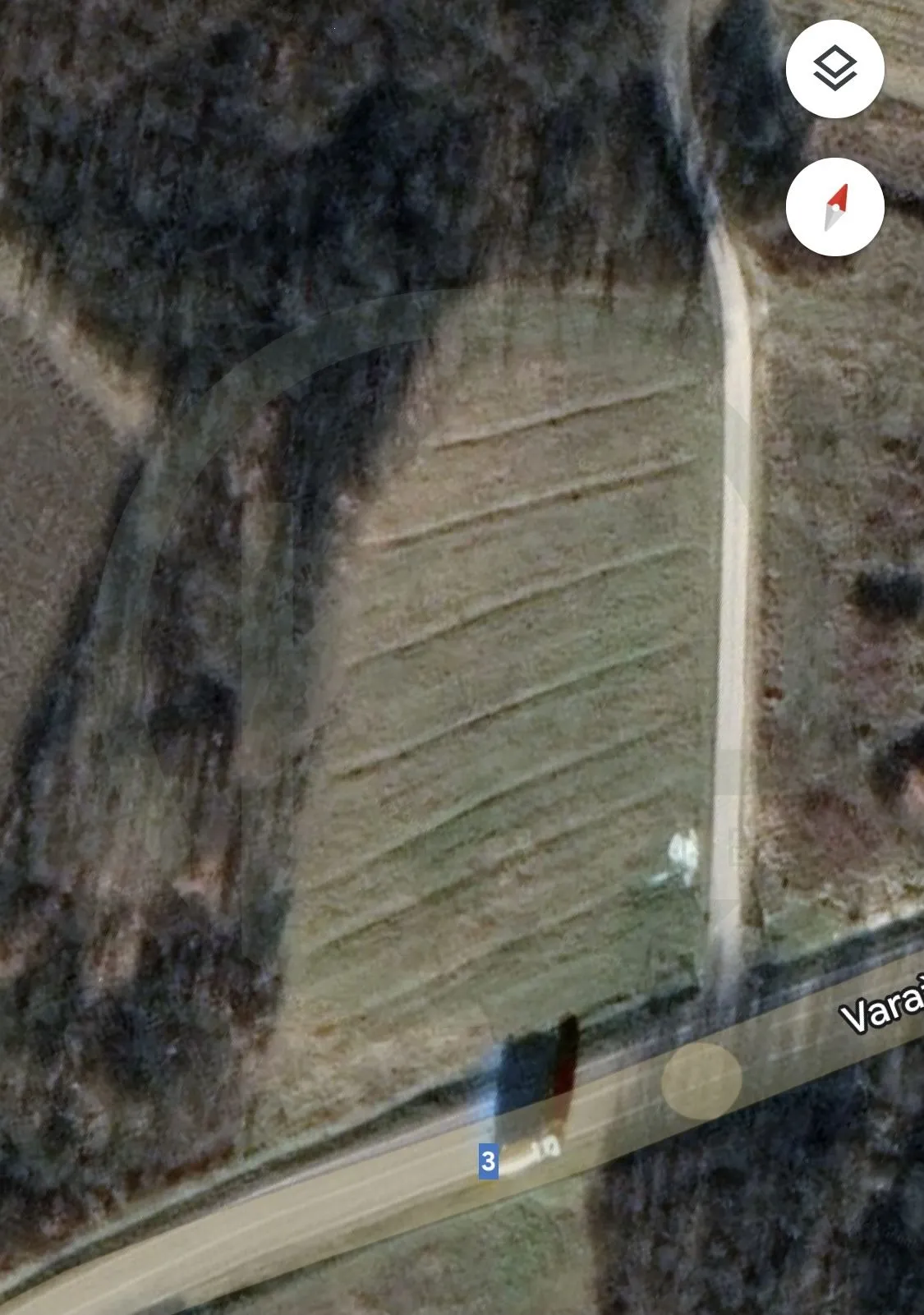This screenshot has width=924, height=1315.
Task: Open the map layers selector
Action: tap(834, 69)
